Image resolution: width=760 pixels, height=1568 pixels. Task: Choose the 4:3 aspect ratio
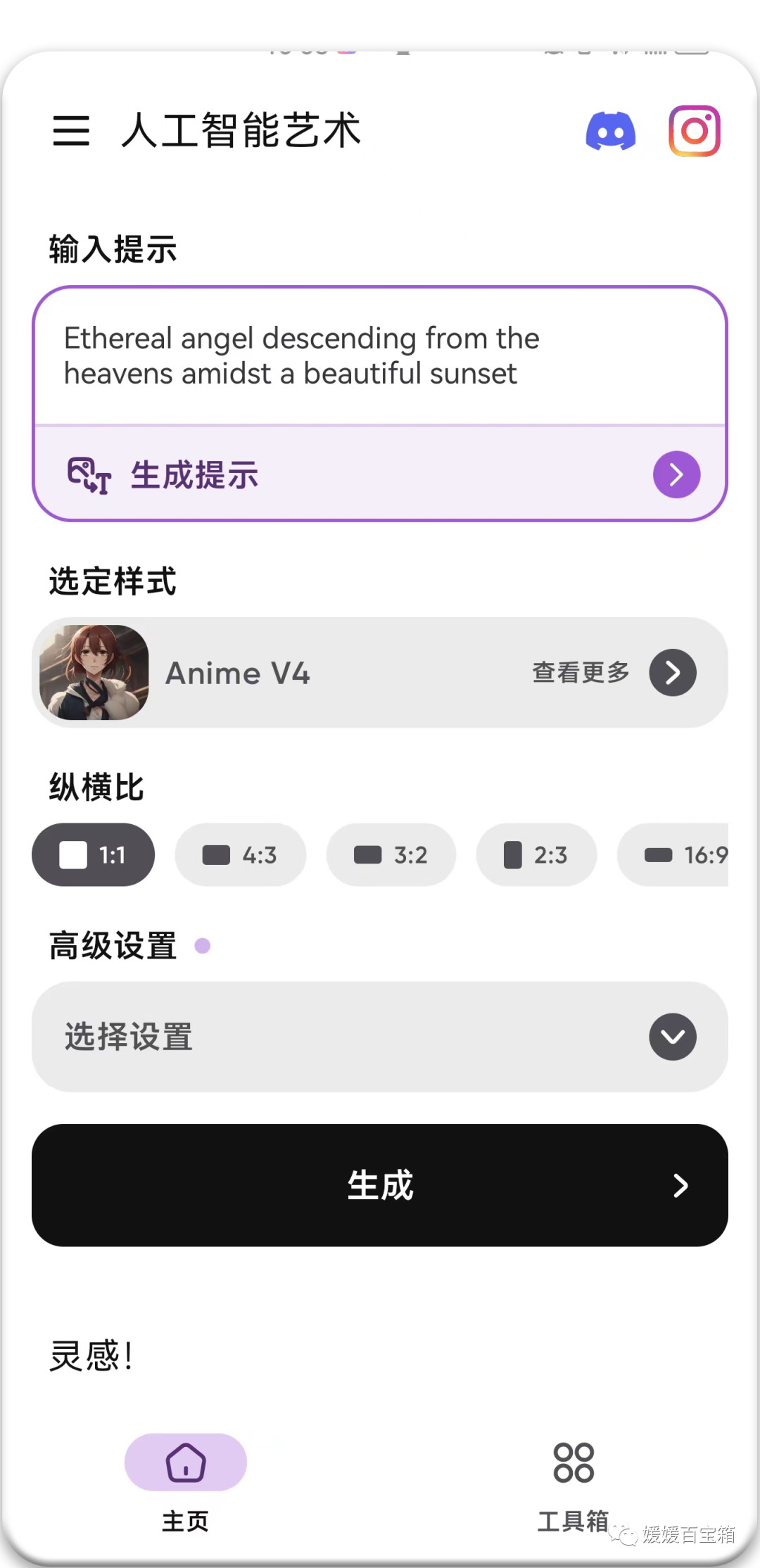click(240, 855)
